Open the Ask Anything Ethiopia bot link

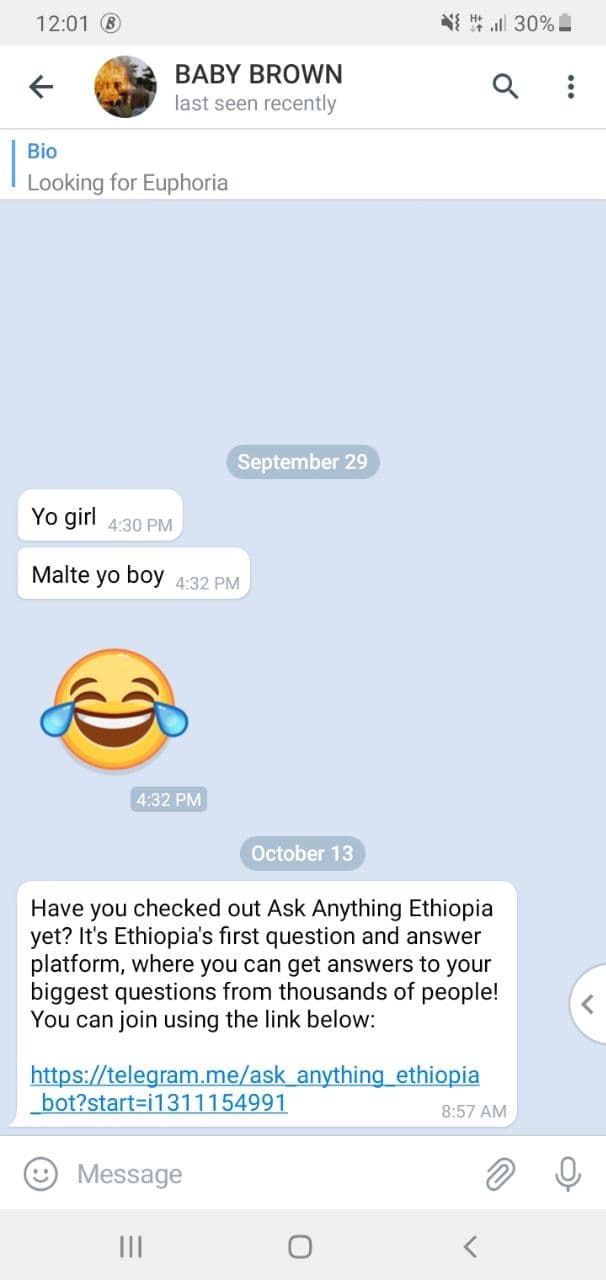pos(255,1089)
